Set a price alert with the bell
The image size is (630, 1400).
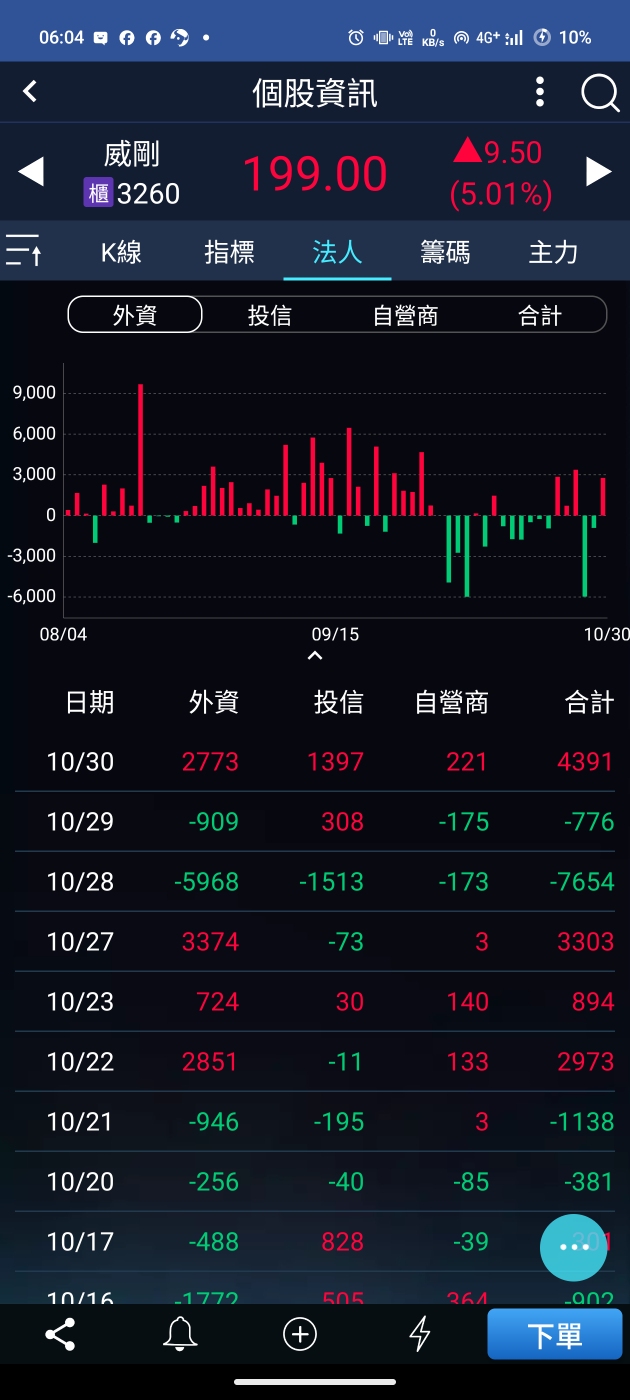(x=180, y=1334)
